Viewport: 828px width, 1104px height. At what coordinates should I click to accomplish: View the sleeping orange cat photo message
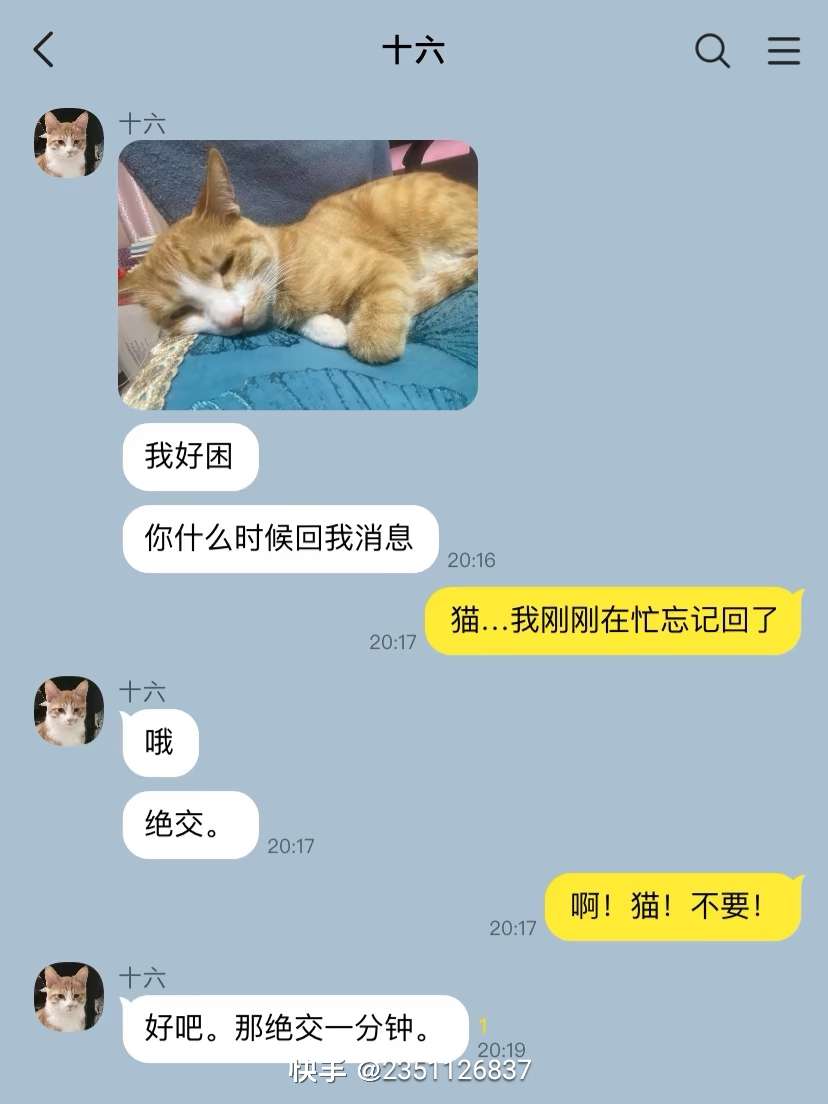click(297, 275)
